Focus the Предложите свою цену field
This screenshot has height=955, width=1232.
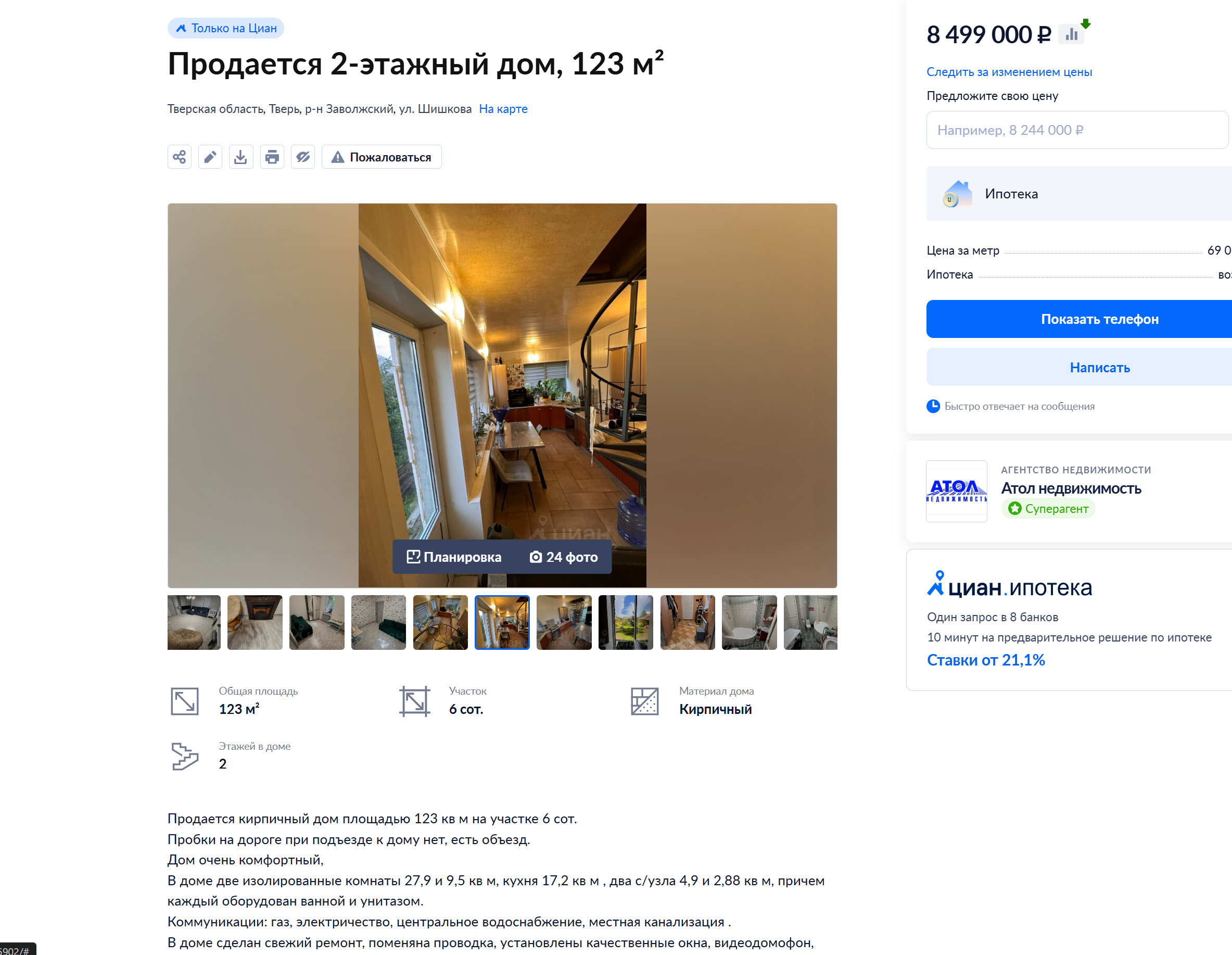pos(1076,130)
